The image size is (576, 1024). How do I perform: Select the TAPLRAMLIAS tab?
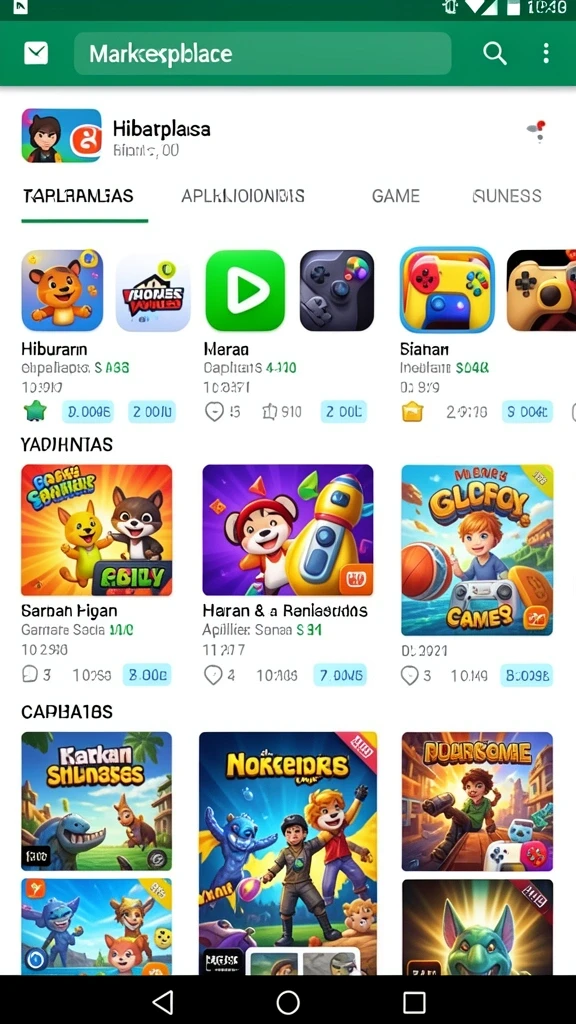point(78,196)
